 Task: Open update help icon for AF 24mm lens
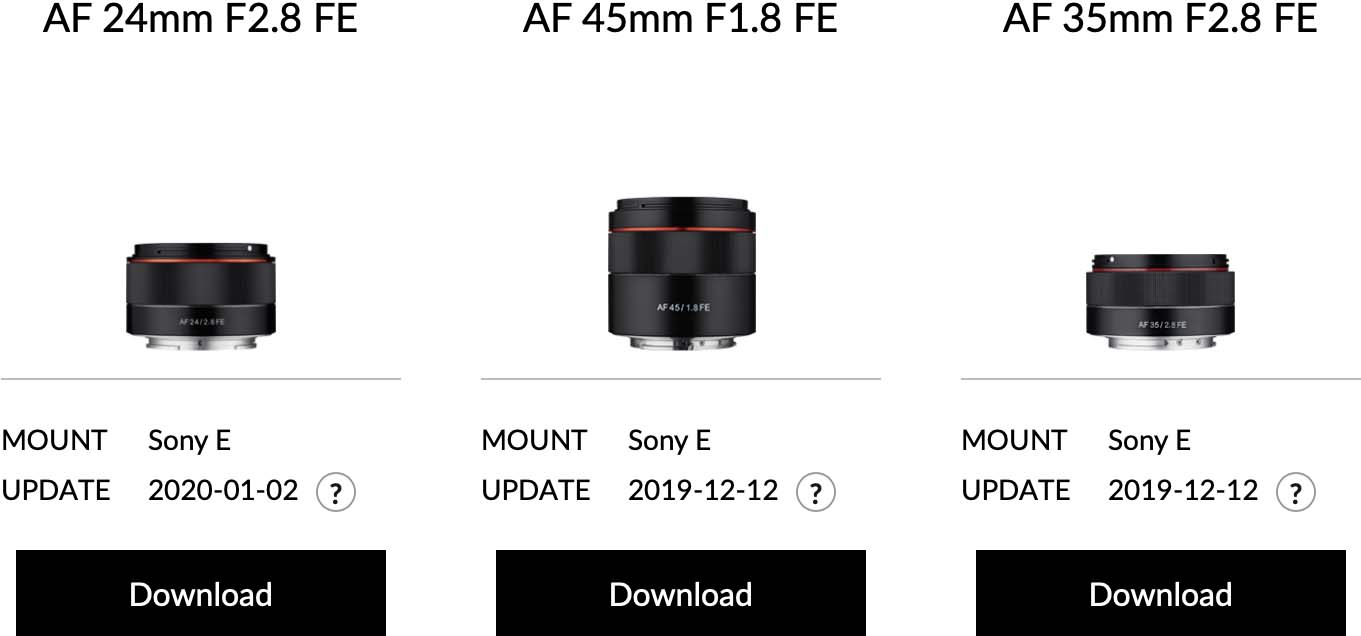(x=336, y=492)
